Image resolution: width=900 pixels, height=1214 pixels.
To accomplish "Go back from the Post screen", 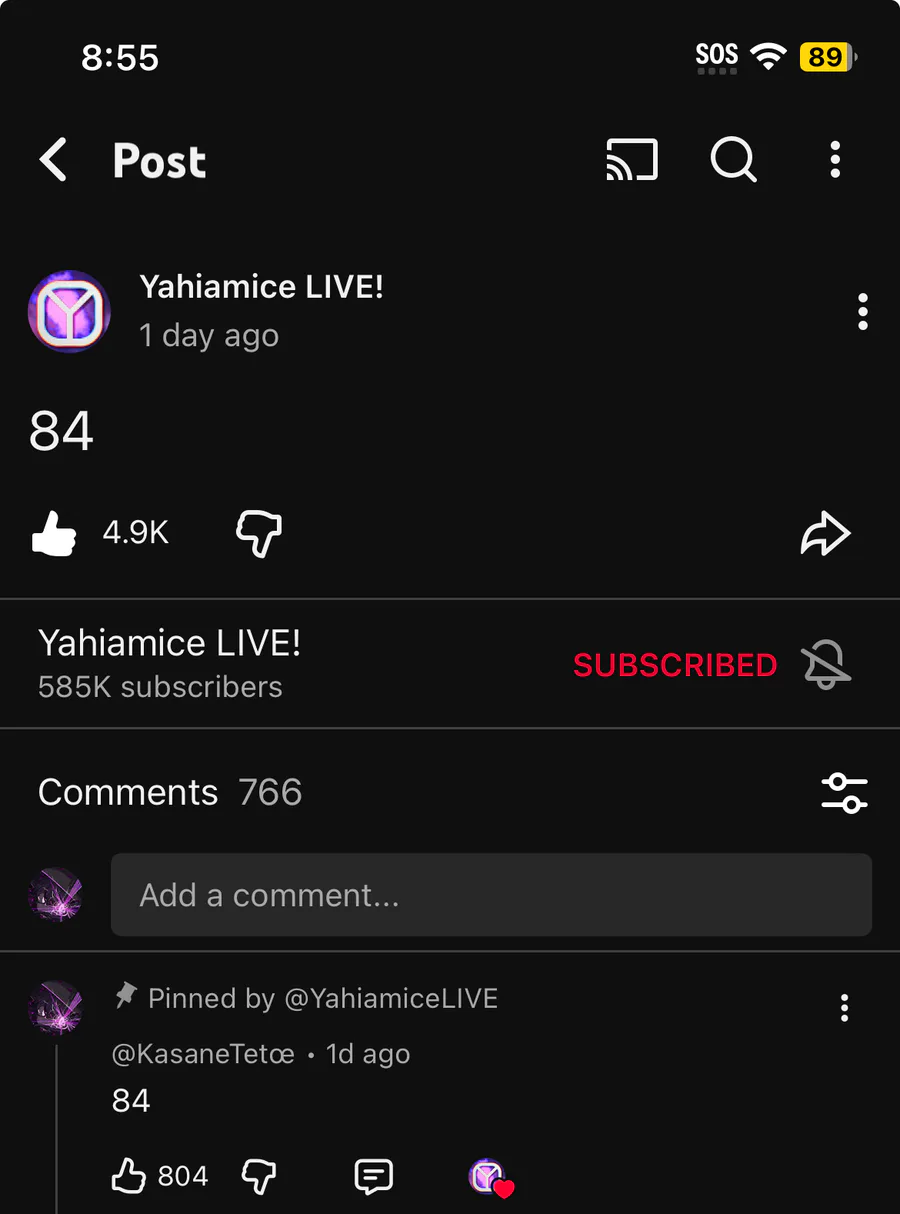I will coord(53,160).
